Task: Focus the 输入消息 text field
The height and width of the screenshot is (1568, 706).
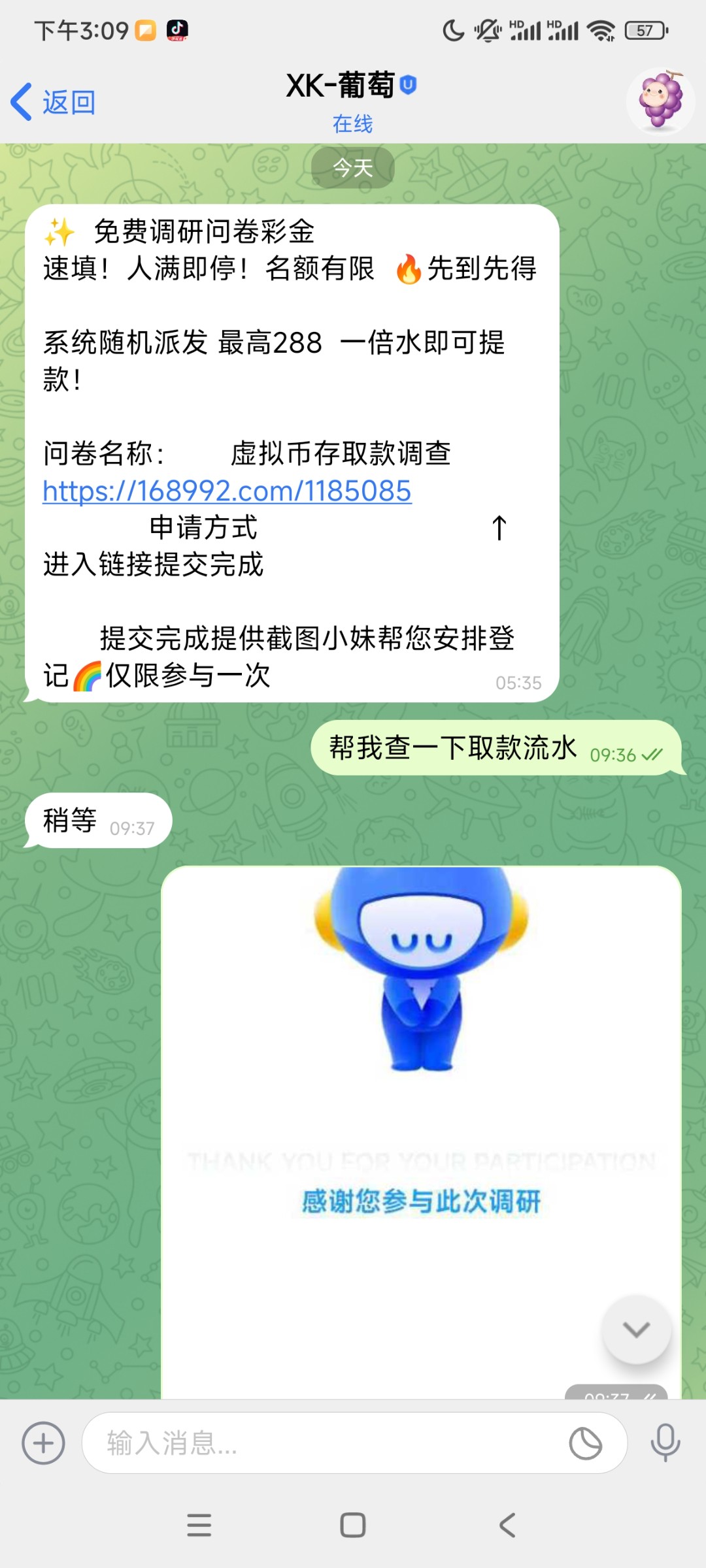Action: point(327,1443)
